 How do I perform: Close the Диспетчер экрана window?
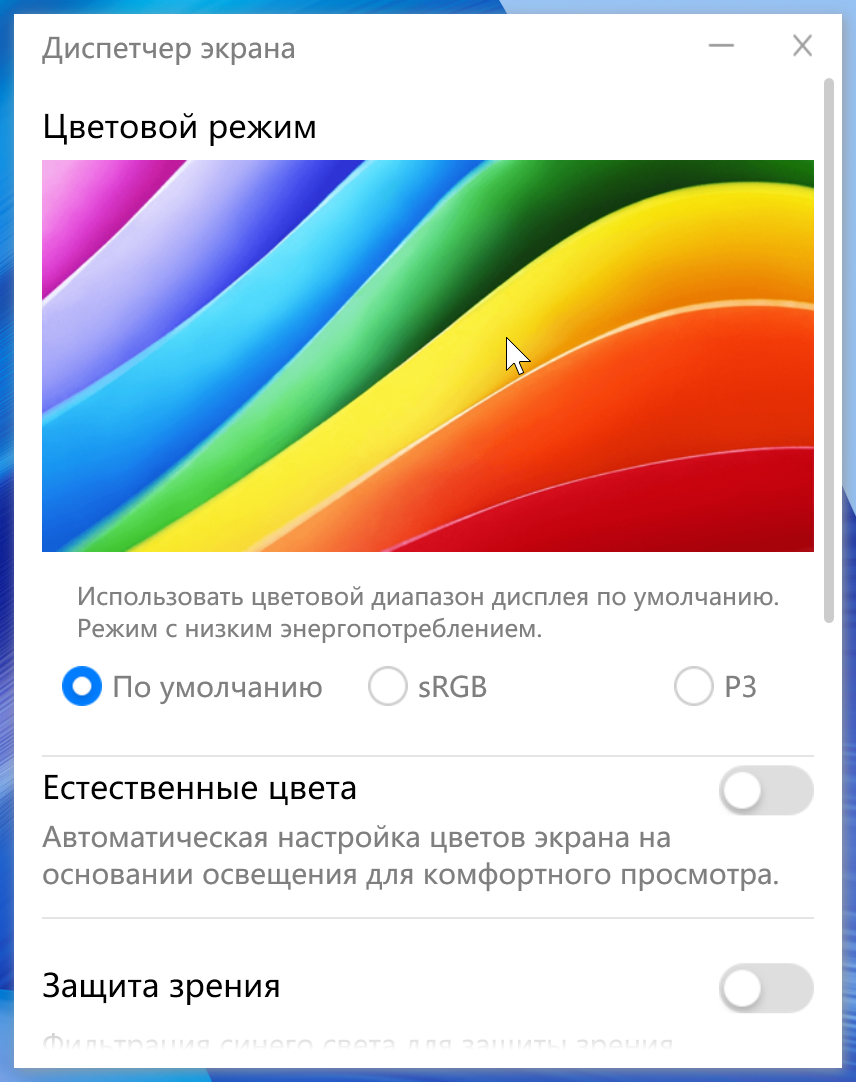(x=802, y=46)
